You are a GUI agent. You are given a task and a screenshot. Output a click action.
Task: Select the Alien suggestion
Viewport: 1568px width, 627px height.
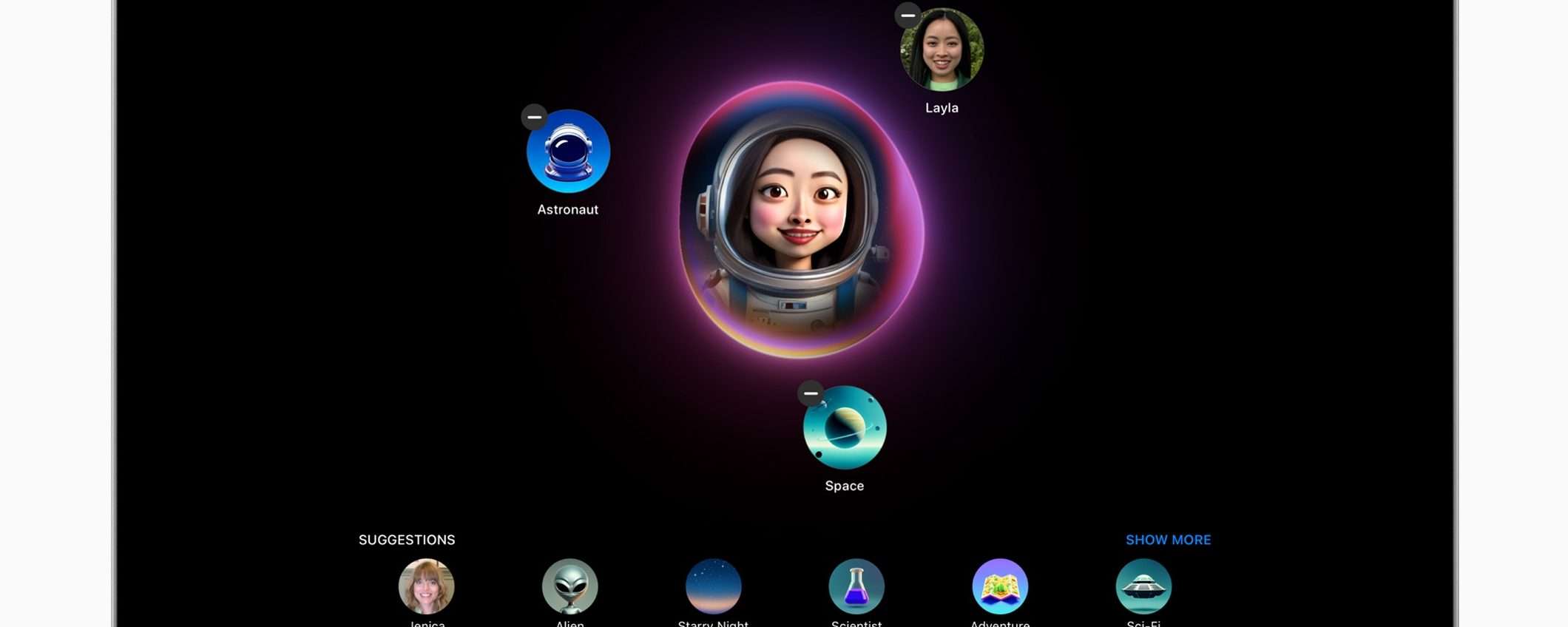570,586
